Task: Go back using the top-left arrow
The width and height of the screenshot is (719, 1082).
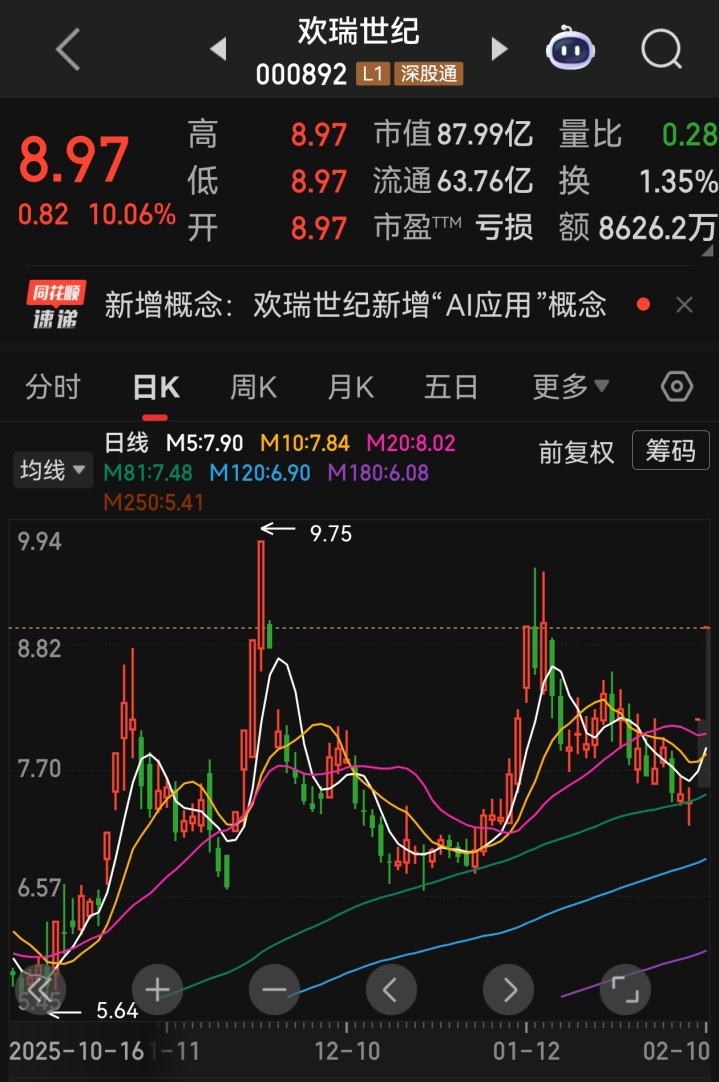Action: [x=68, y=50]
